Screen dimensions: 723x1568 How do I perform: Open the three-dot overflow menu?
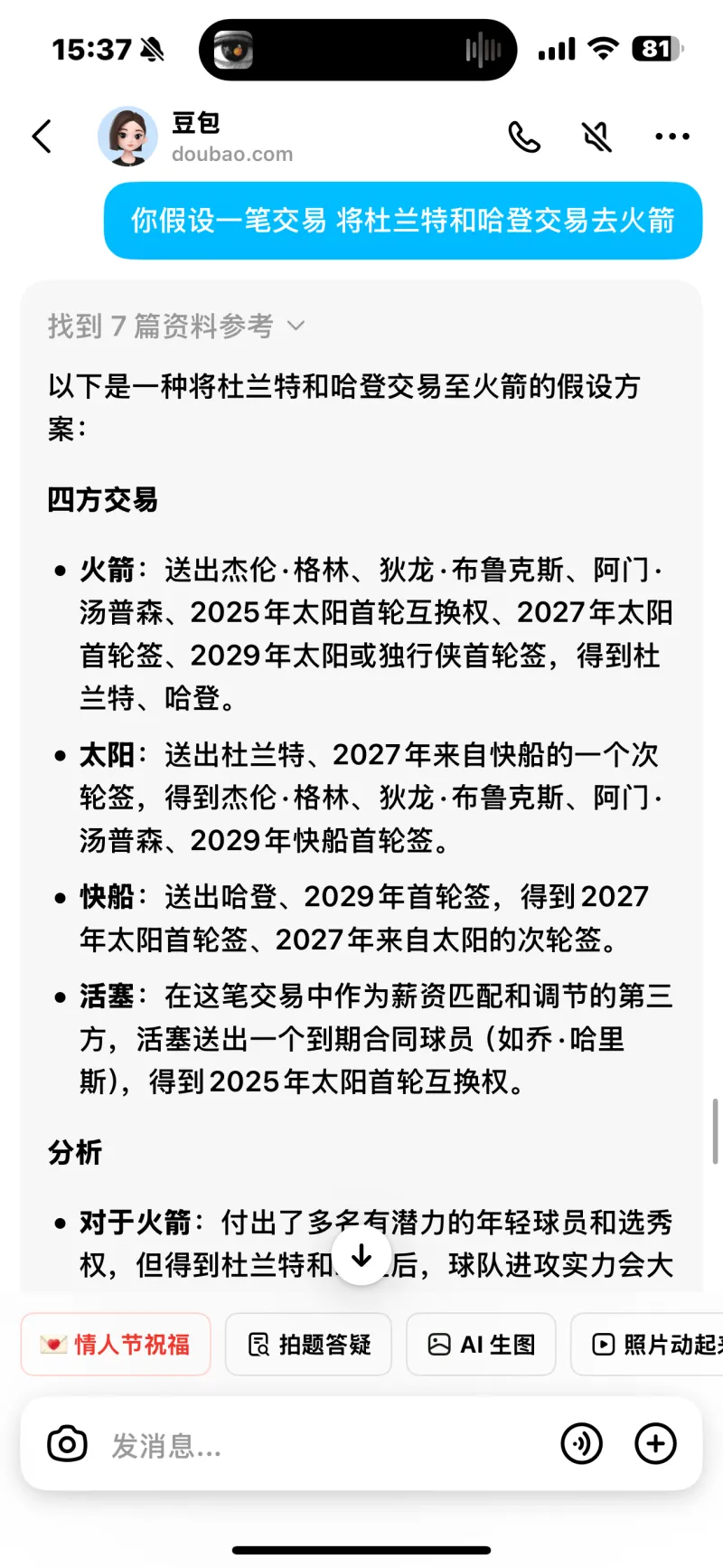672,137
